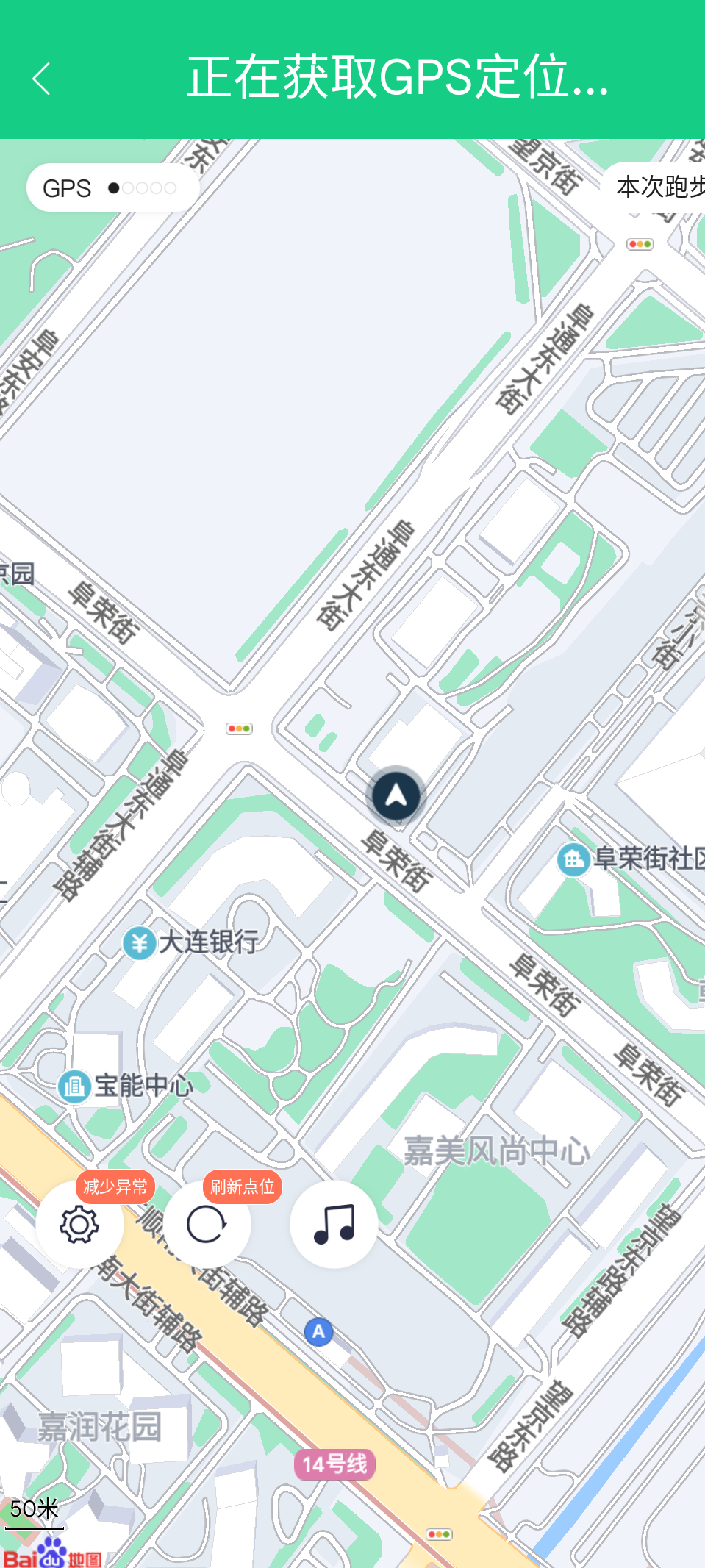
Task: Tap the blue A station marker
Action: click(x=318, y=1333)
